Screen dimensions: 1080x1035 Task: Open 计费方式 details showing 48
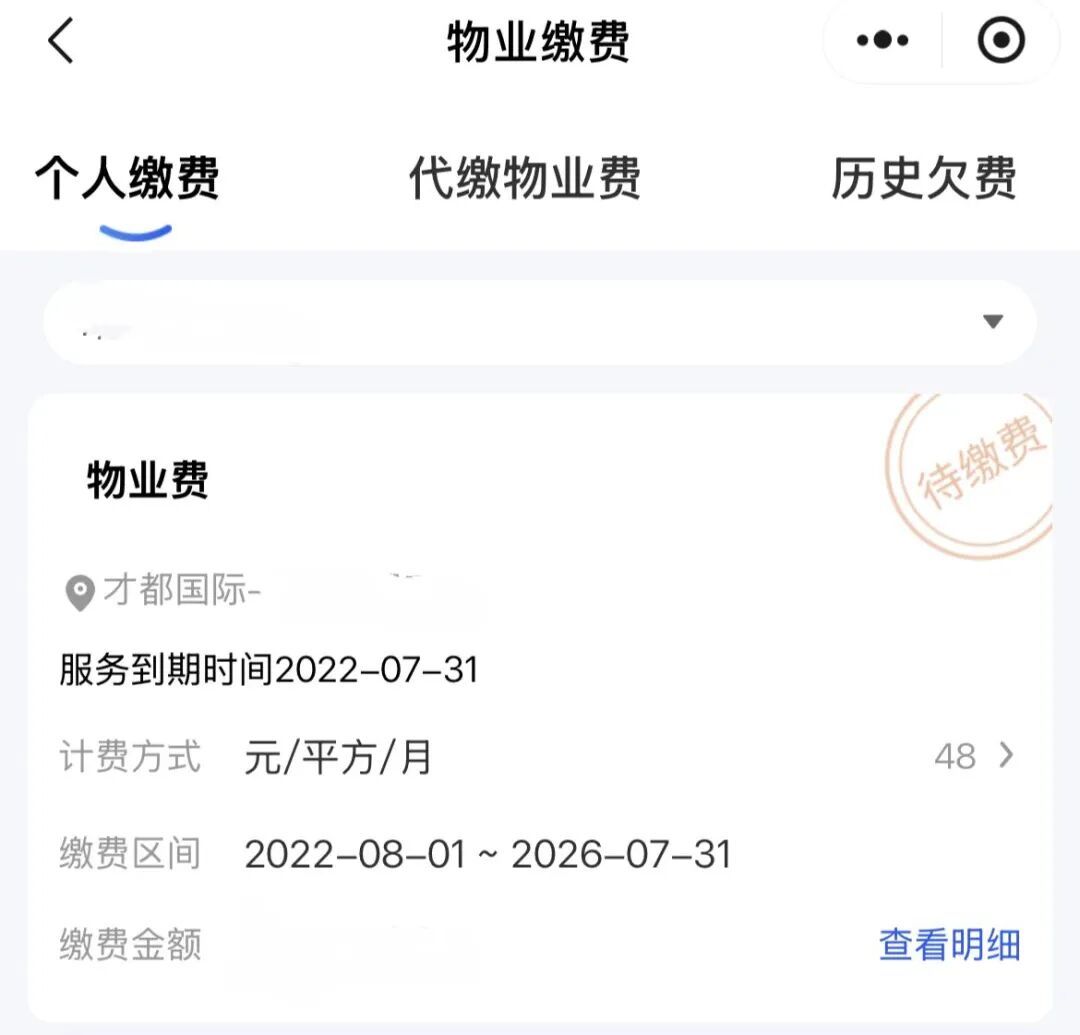[975, 756]
